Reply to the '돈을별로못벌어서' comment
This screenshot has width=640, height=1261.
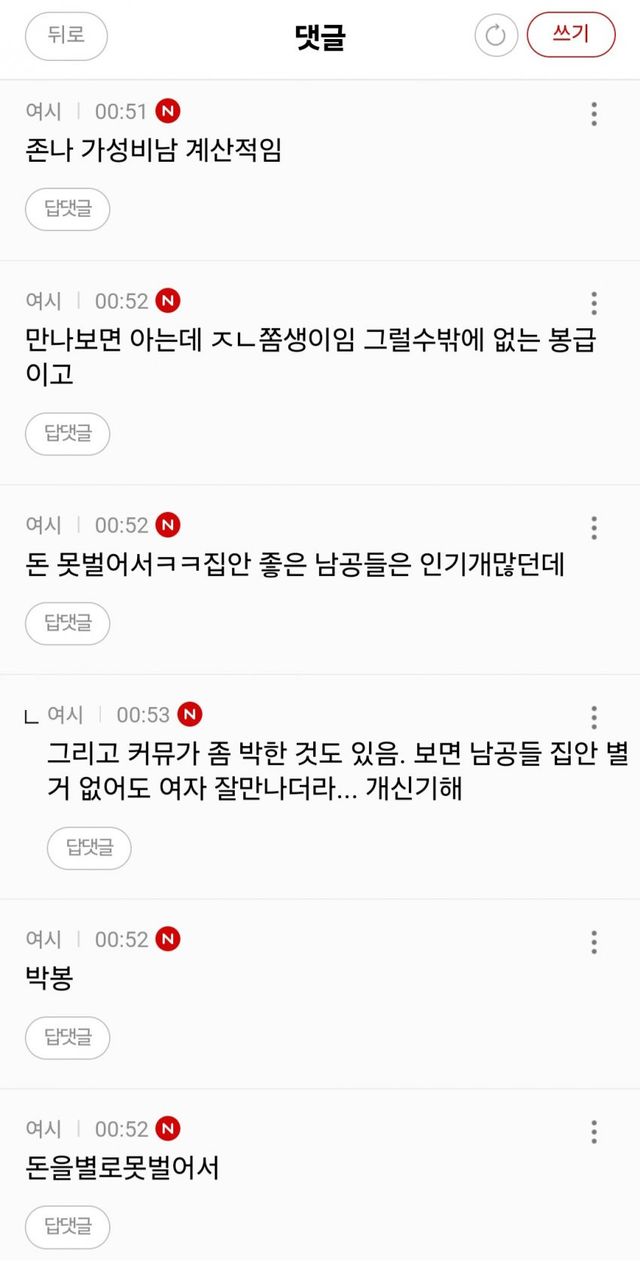coord(67,1227)
